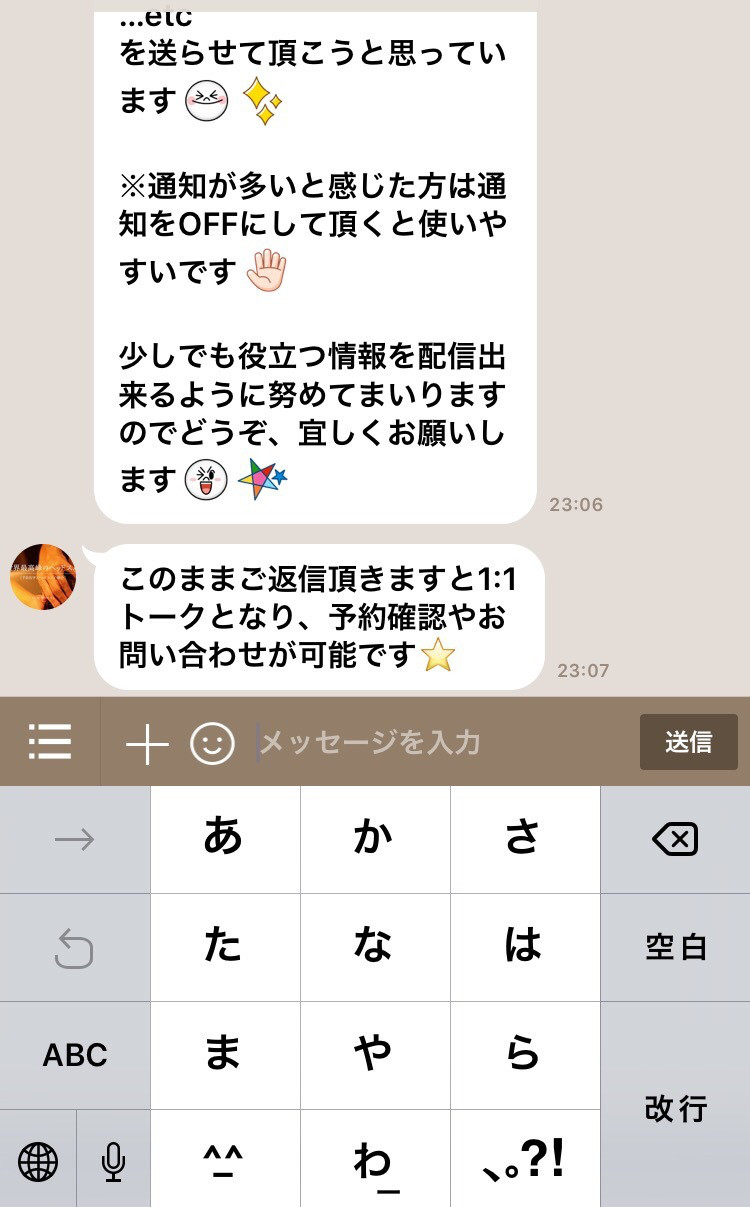
Task: Tap the backspace key
Action: [x=675, y=839]
